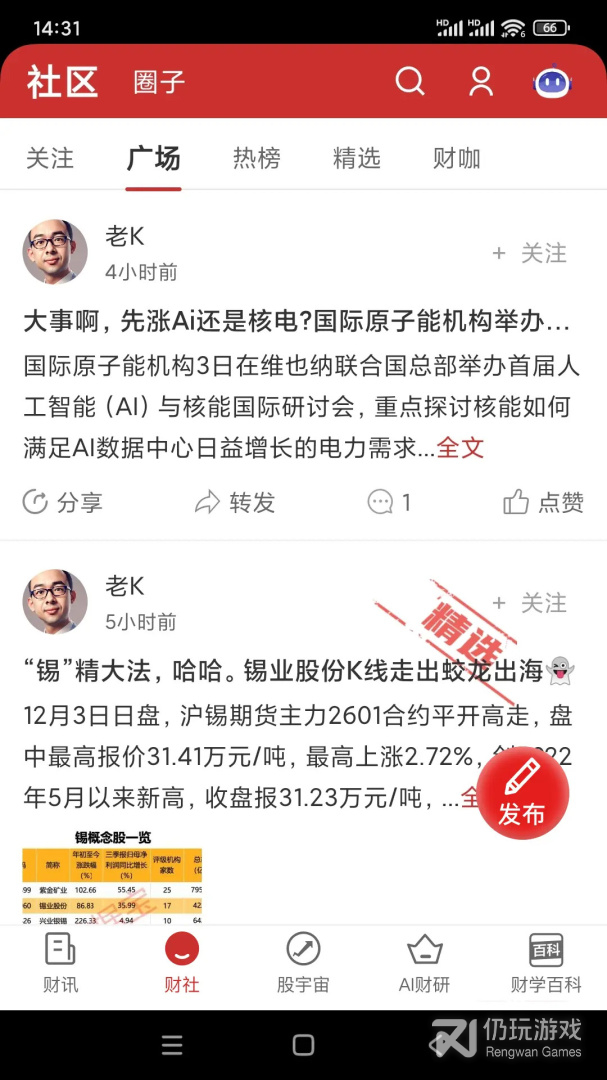Follow 老K on the 4小时前 post
Image resolution: width=607 pixels, height=1080 pixels.
[530, 254]
